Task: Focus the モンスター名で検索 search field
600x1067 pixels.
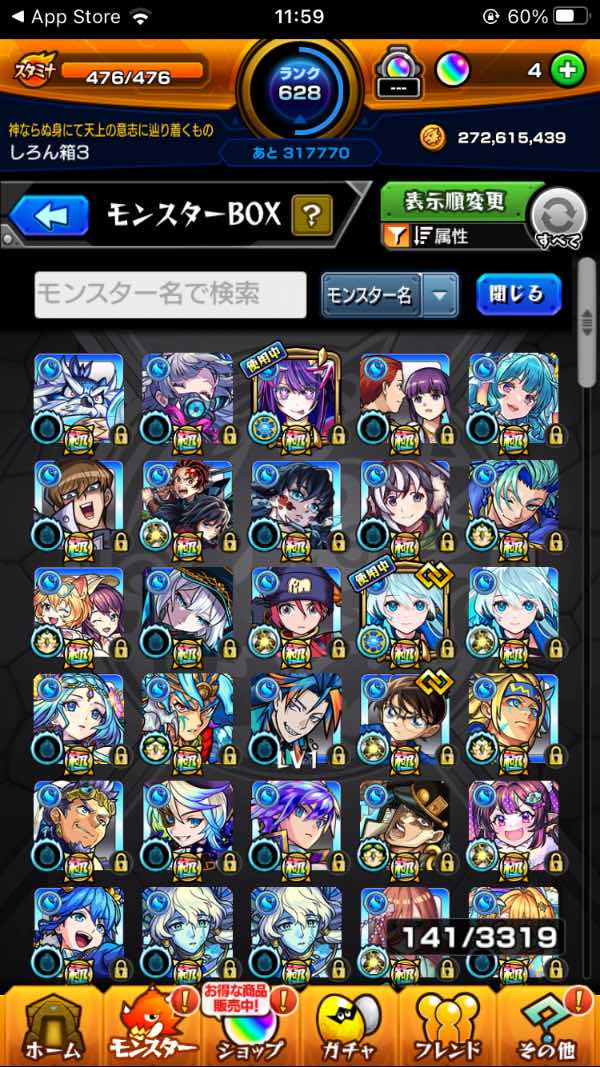Action: [x=170, y=294]
